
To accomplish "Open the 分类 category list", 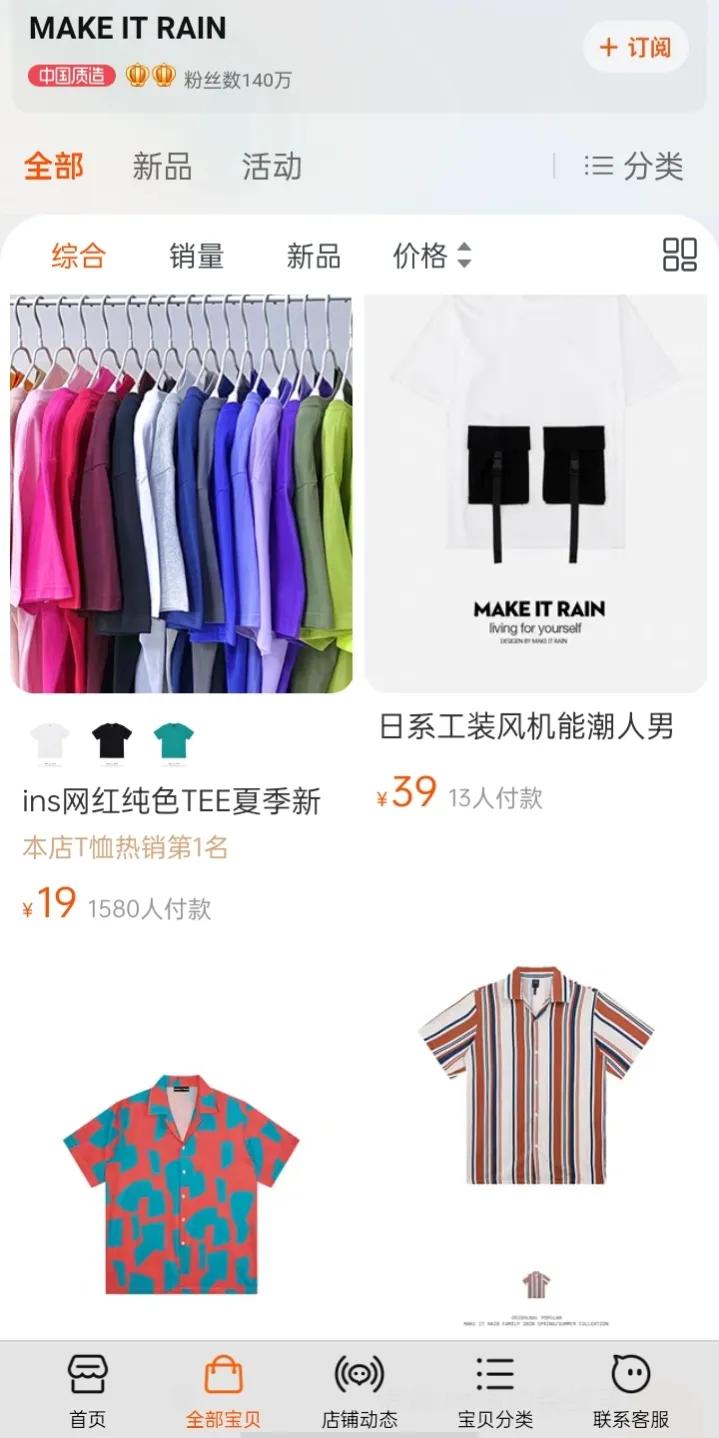I will coord(634,166).
